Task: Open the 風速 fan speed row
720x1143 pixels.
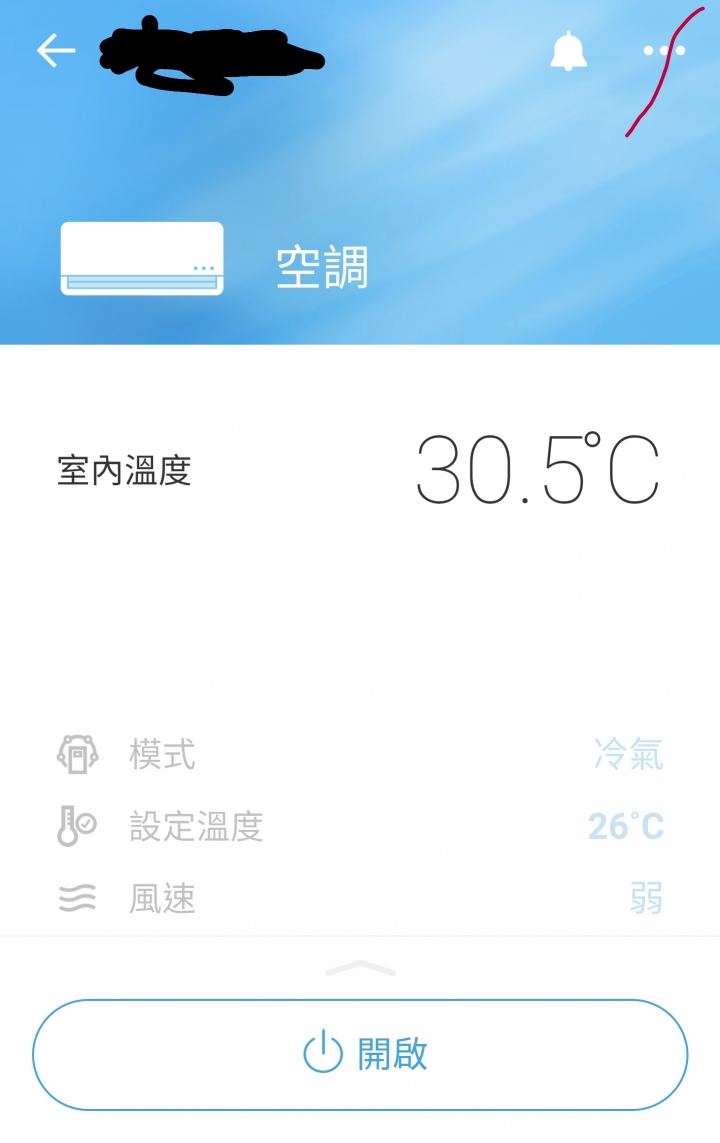Action: point(360,899)
